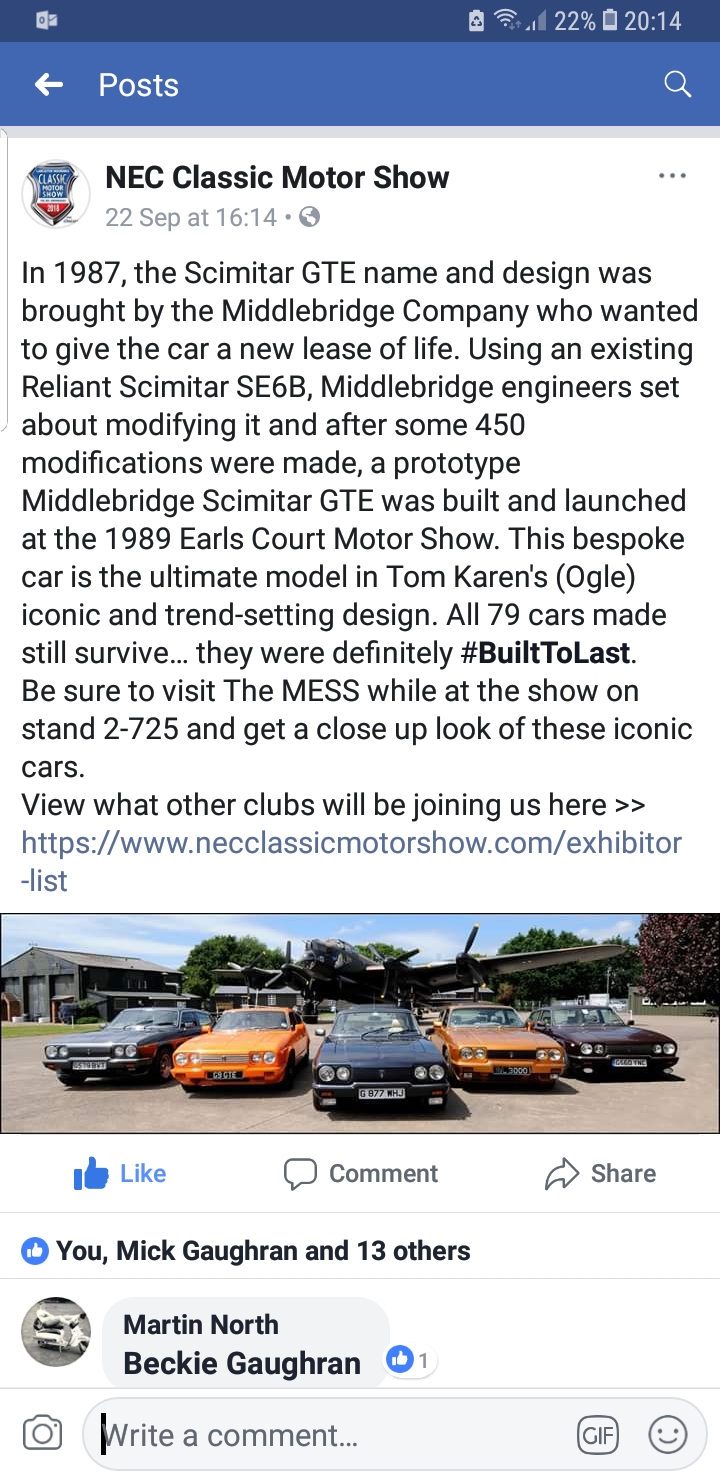Image resolution: width=720 pixels, height=1480 pixels.
Task: Go back using the arrow in Posts header
Action: (49, 85)
